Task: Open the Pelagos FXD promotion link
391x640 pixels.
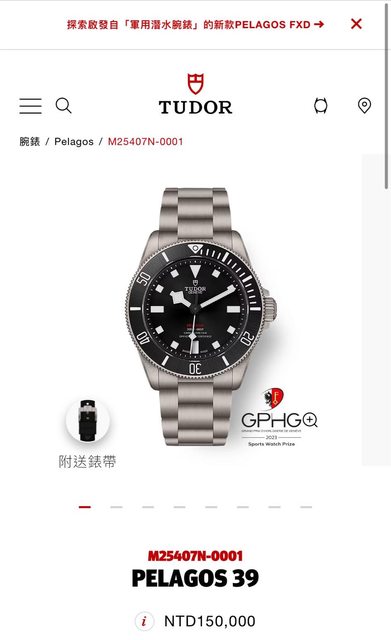Action: (x=196, y=24)
